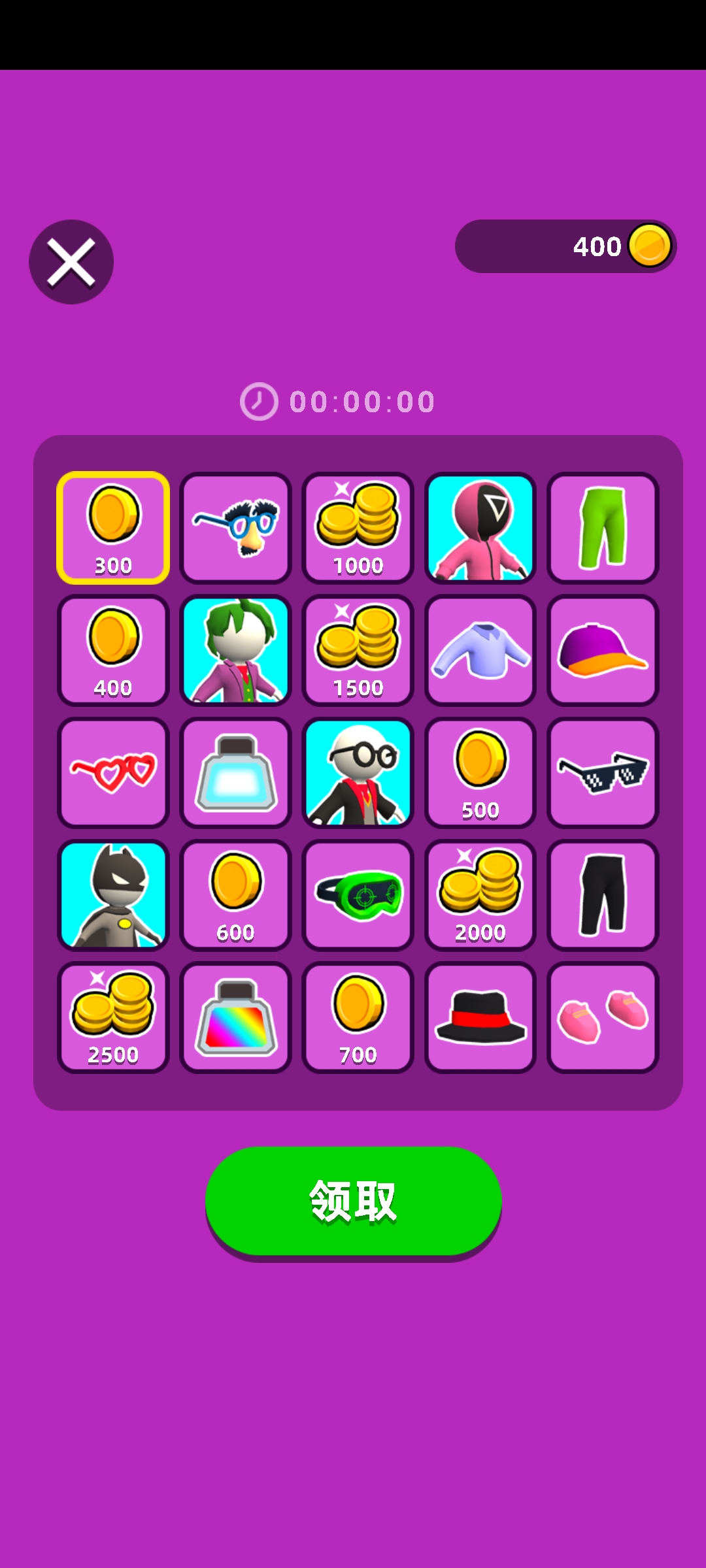This screenshot has width=706, height=1568.
Task: Select the pink hooded masked character tile
Action: [480, 528]
